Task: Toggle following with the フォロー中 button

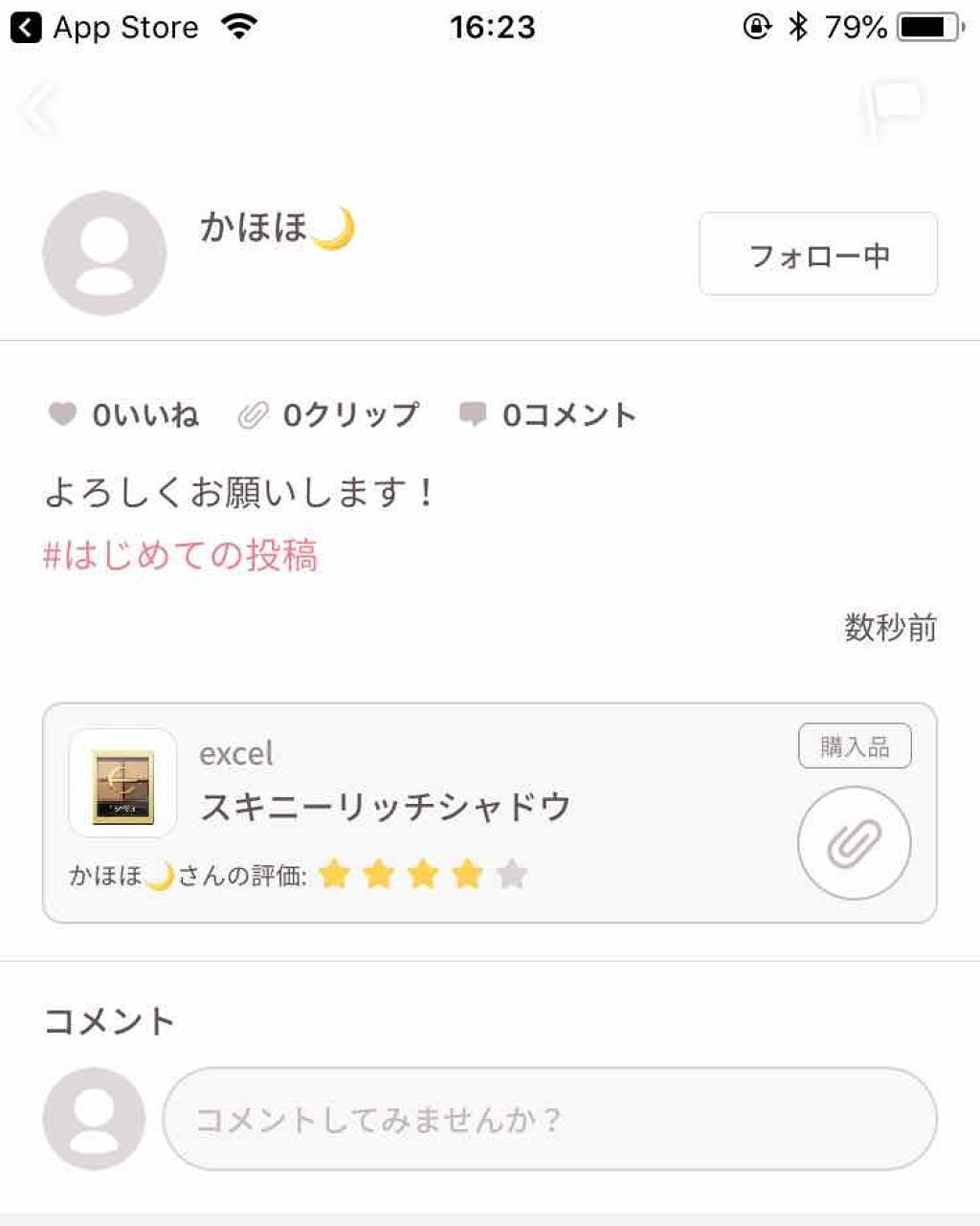Action: point(818,254)
